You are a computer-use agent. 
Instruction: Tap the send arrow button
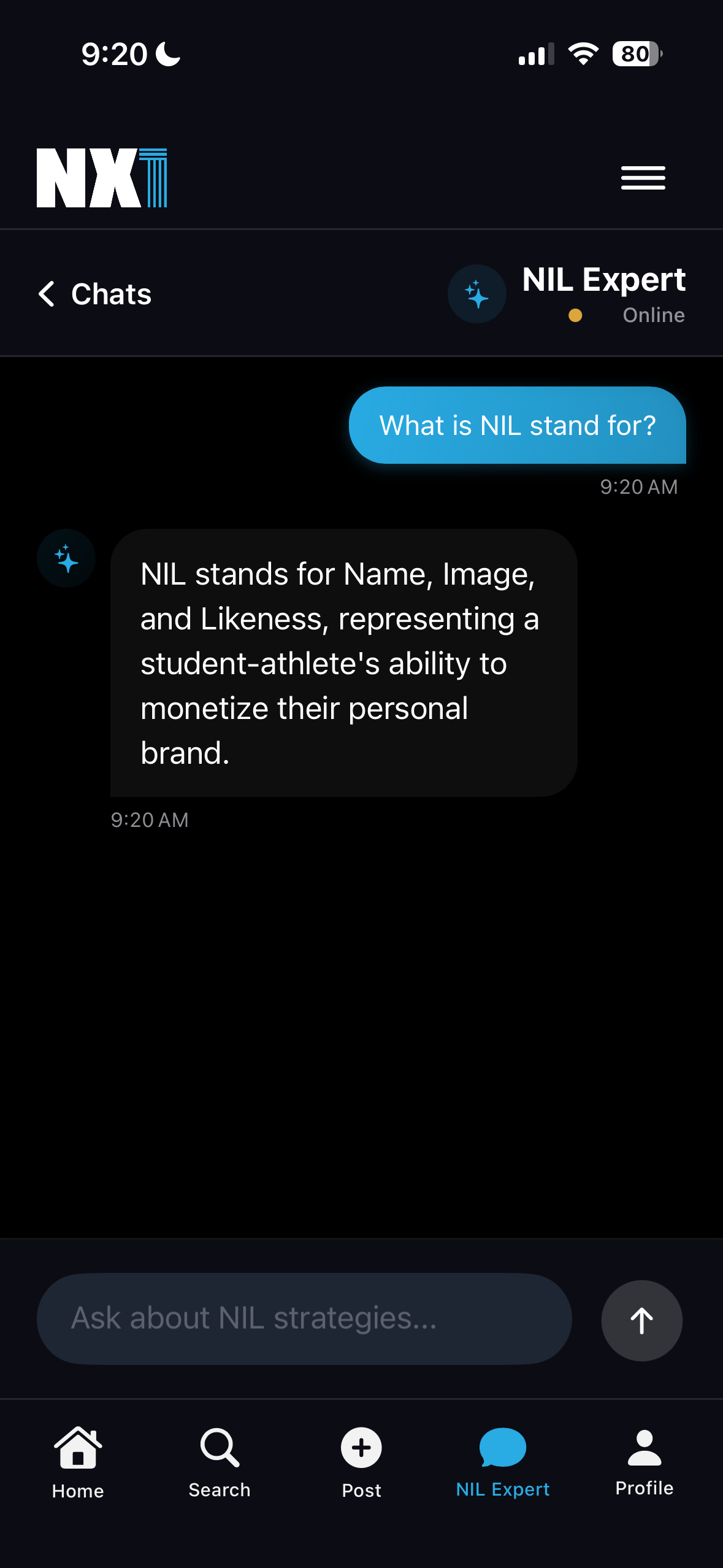641,1320
